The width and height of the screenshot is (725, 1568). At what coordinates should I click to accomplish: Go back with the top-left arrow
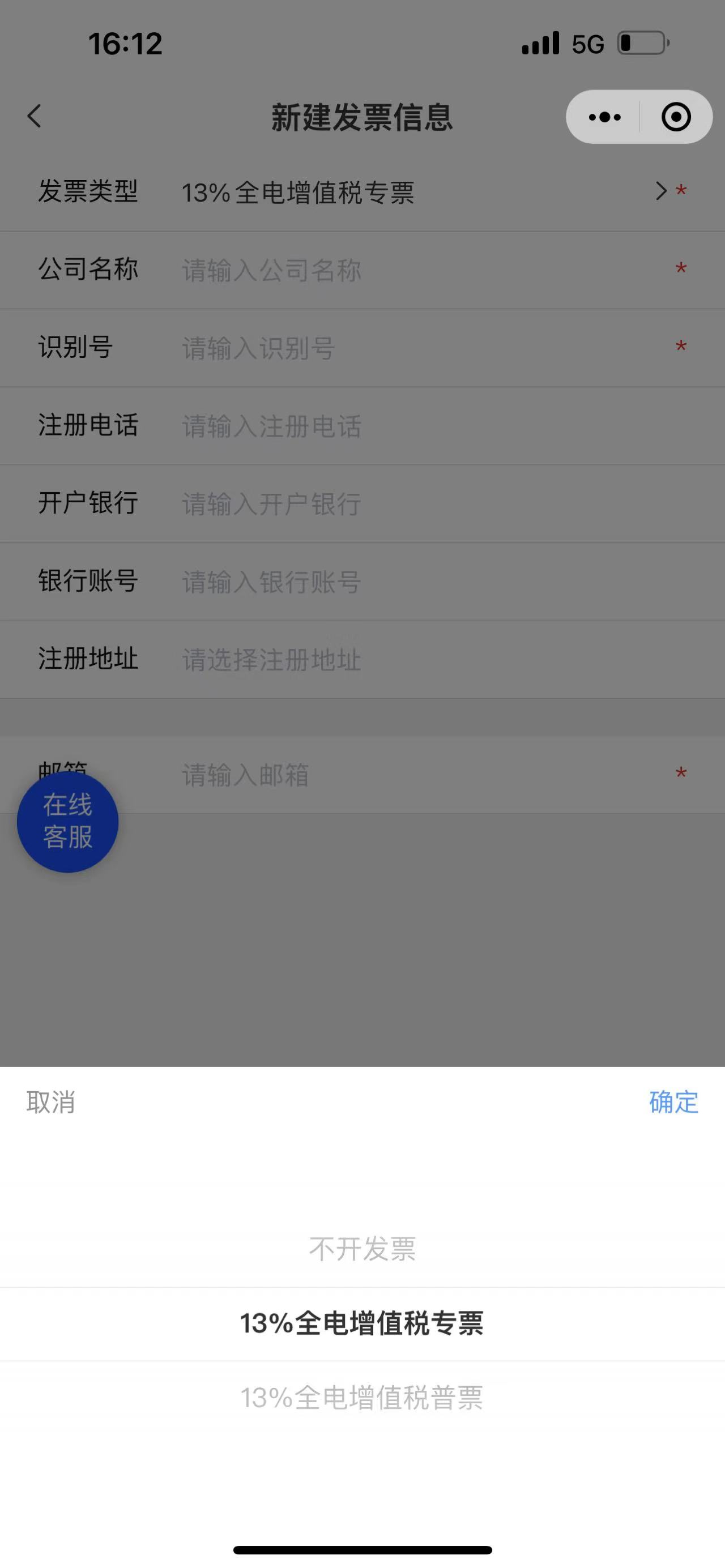point(35,116)
